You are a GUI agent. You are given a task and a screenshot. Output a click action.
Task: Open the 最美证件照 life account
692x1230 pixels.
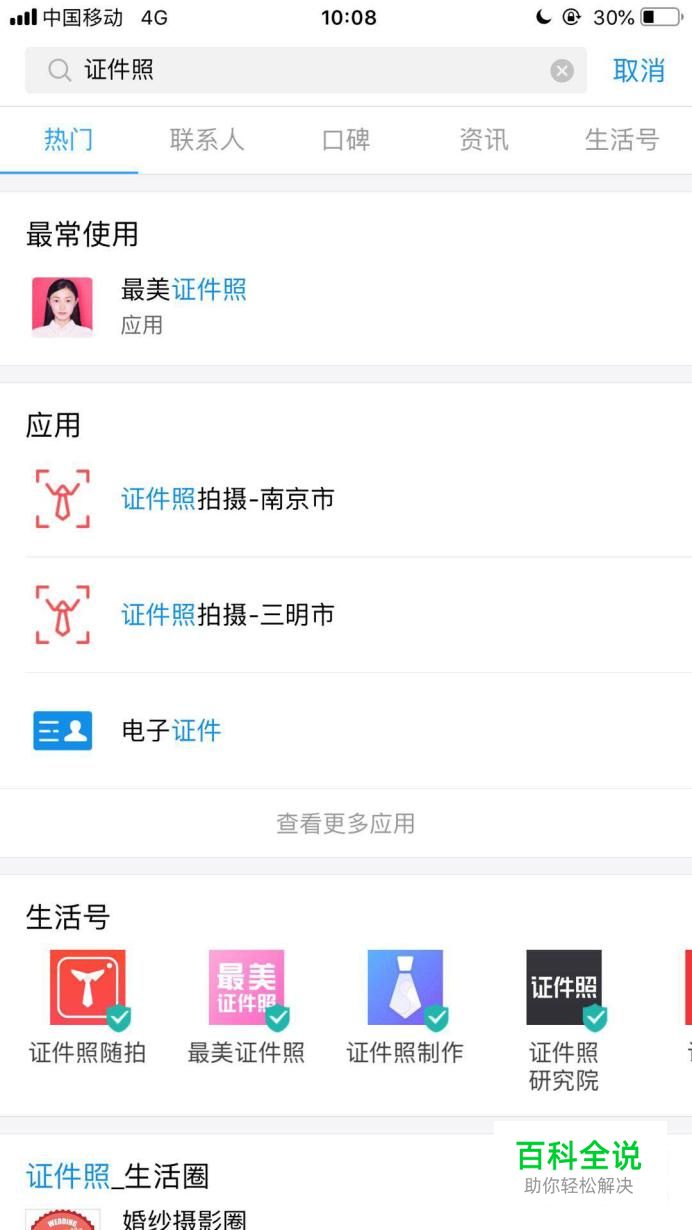(x=246, y=1005)
